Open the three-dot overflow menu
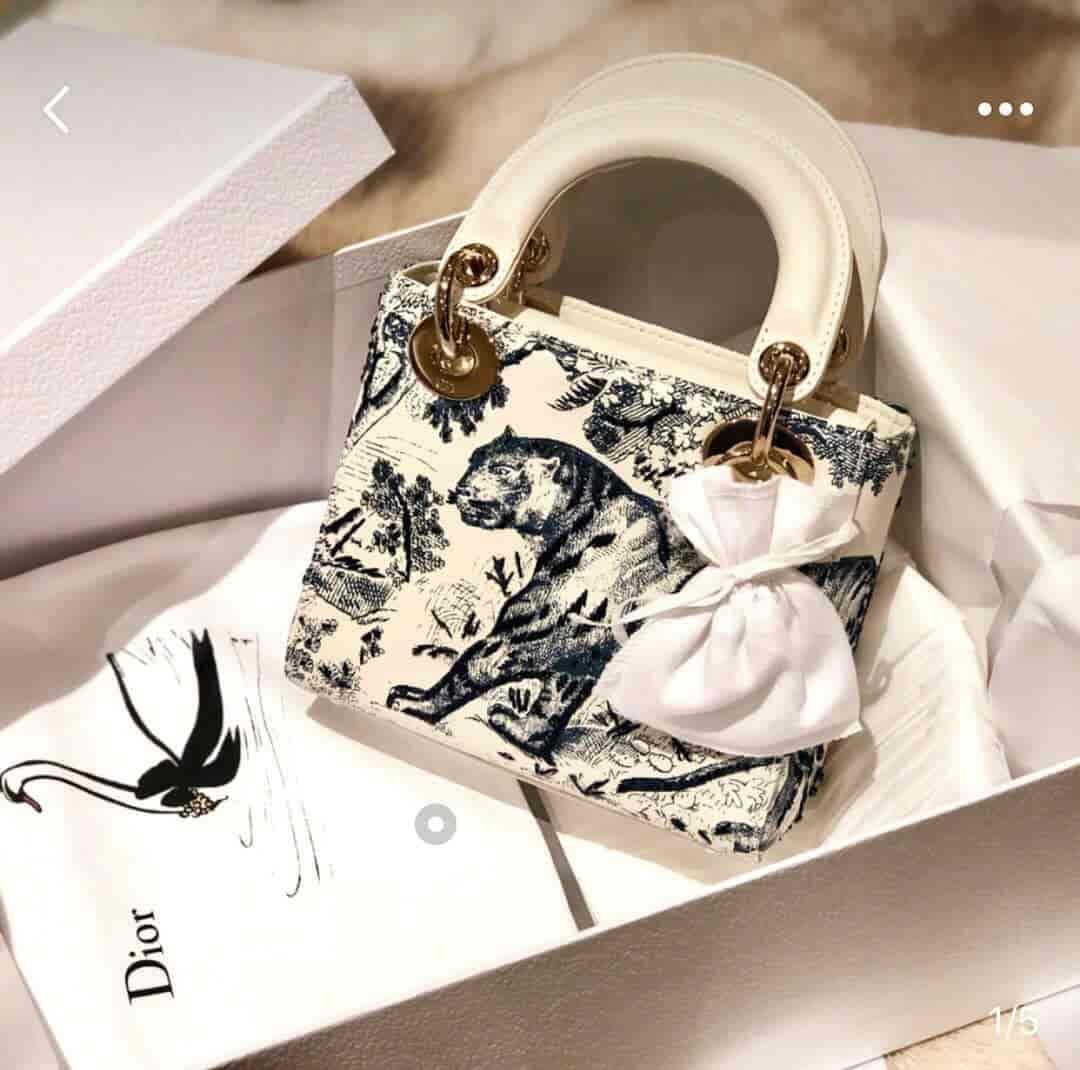 [1005, 109]
